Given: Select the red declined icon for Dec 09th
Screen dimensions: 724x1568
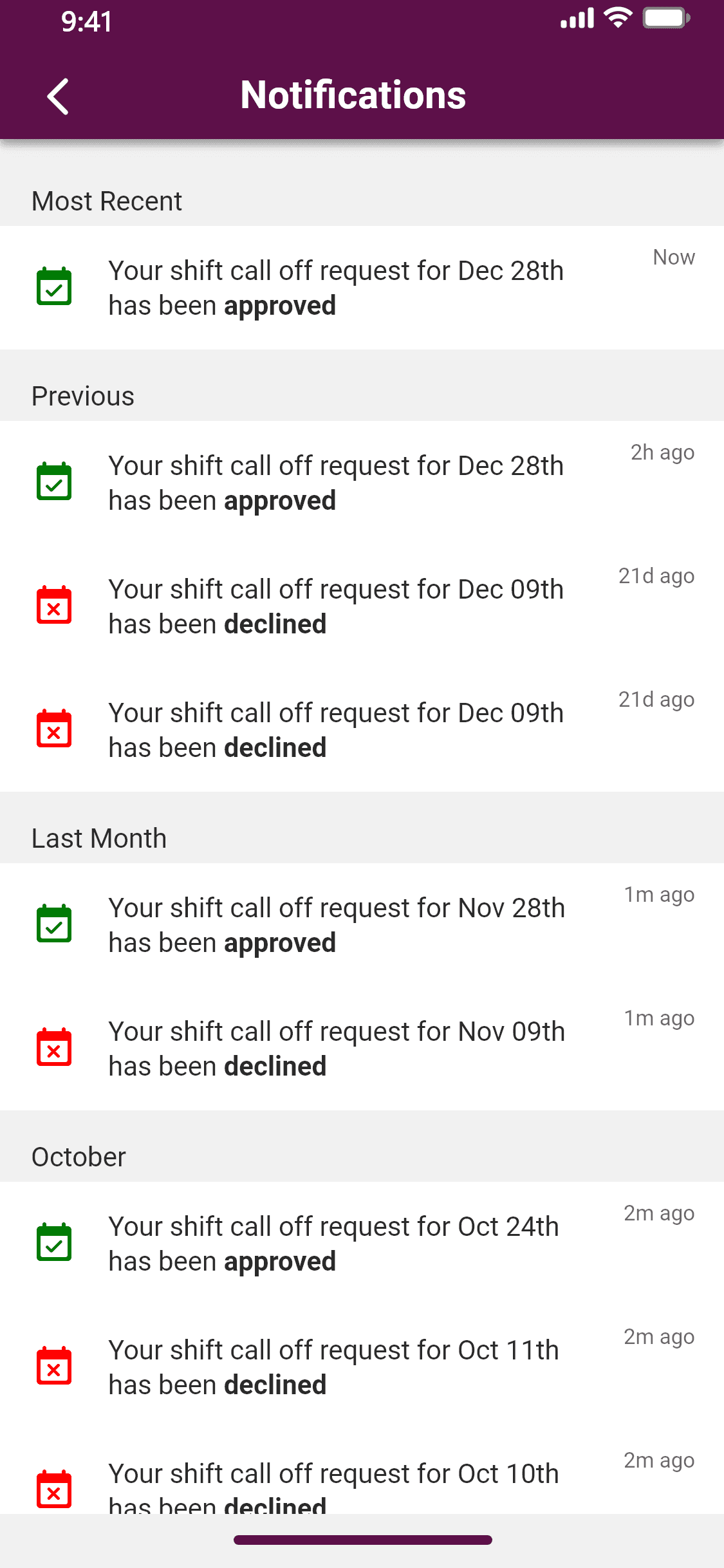Looking at the screenshot, I should [x=55, y=606].
